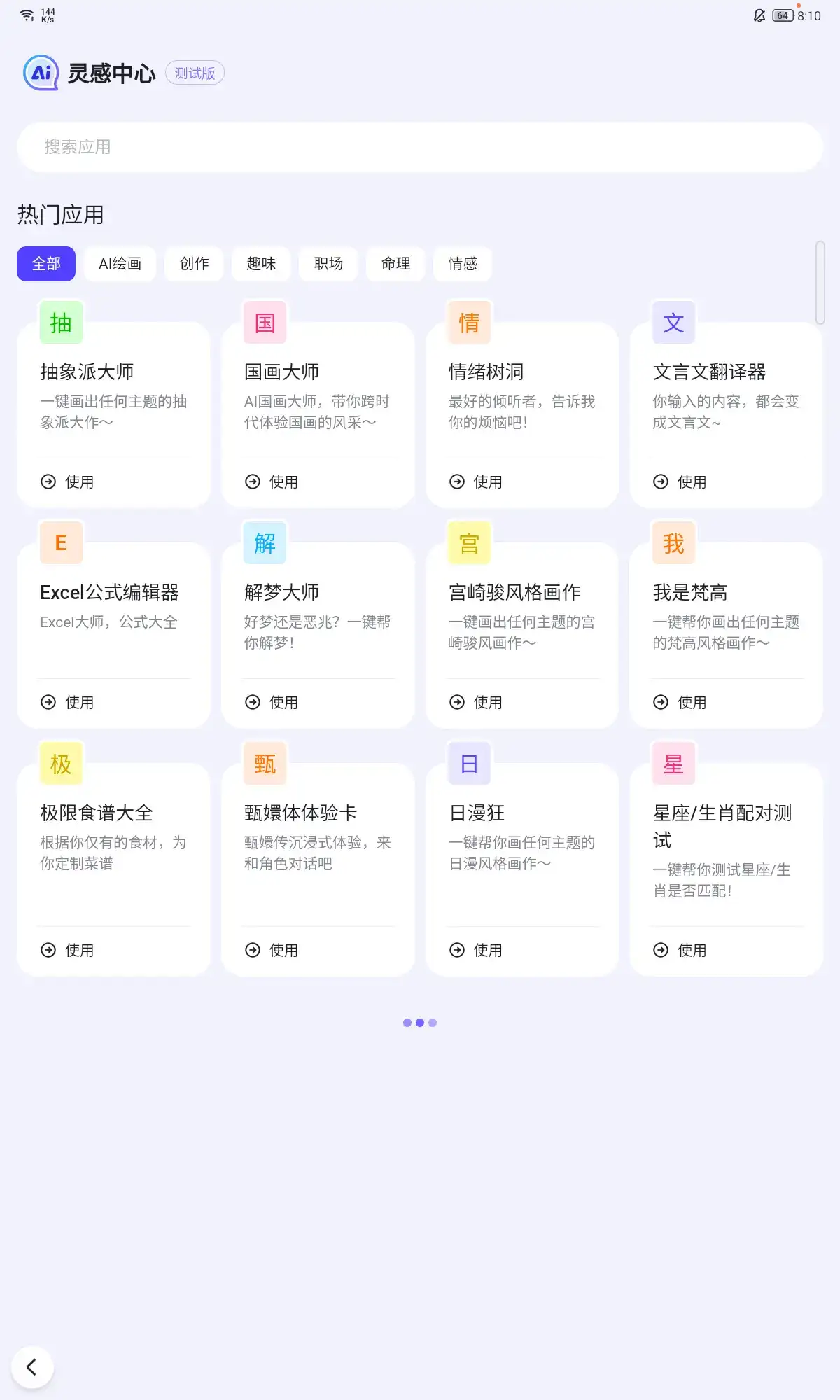Click the 解梦大师 dream app icon
Viewport: 840px width, 1400px height.
click(265, 542)
